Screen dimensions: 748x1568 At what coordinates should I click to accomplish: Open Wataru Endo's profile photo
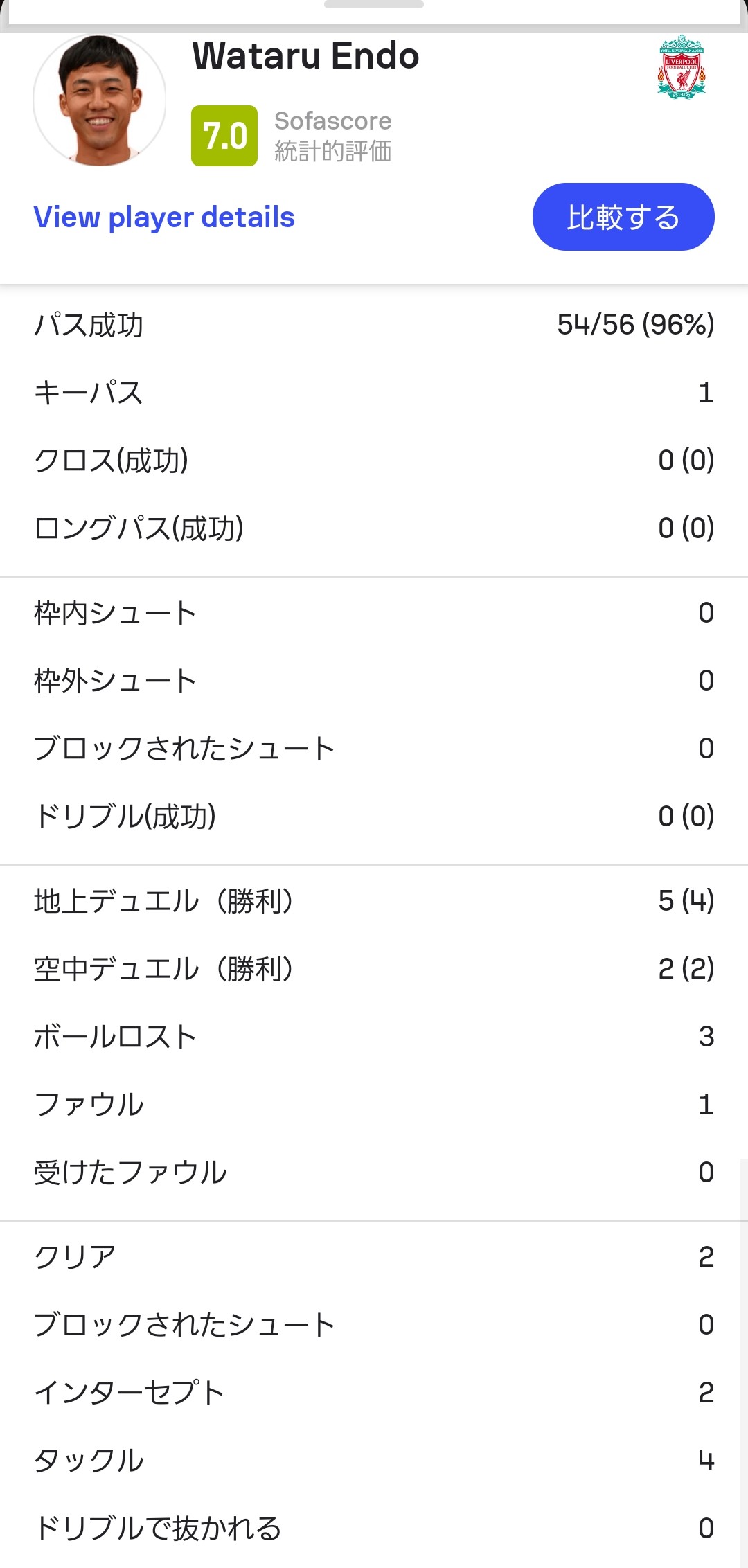pyautogui.click(x=100, y=100)
